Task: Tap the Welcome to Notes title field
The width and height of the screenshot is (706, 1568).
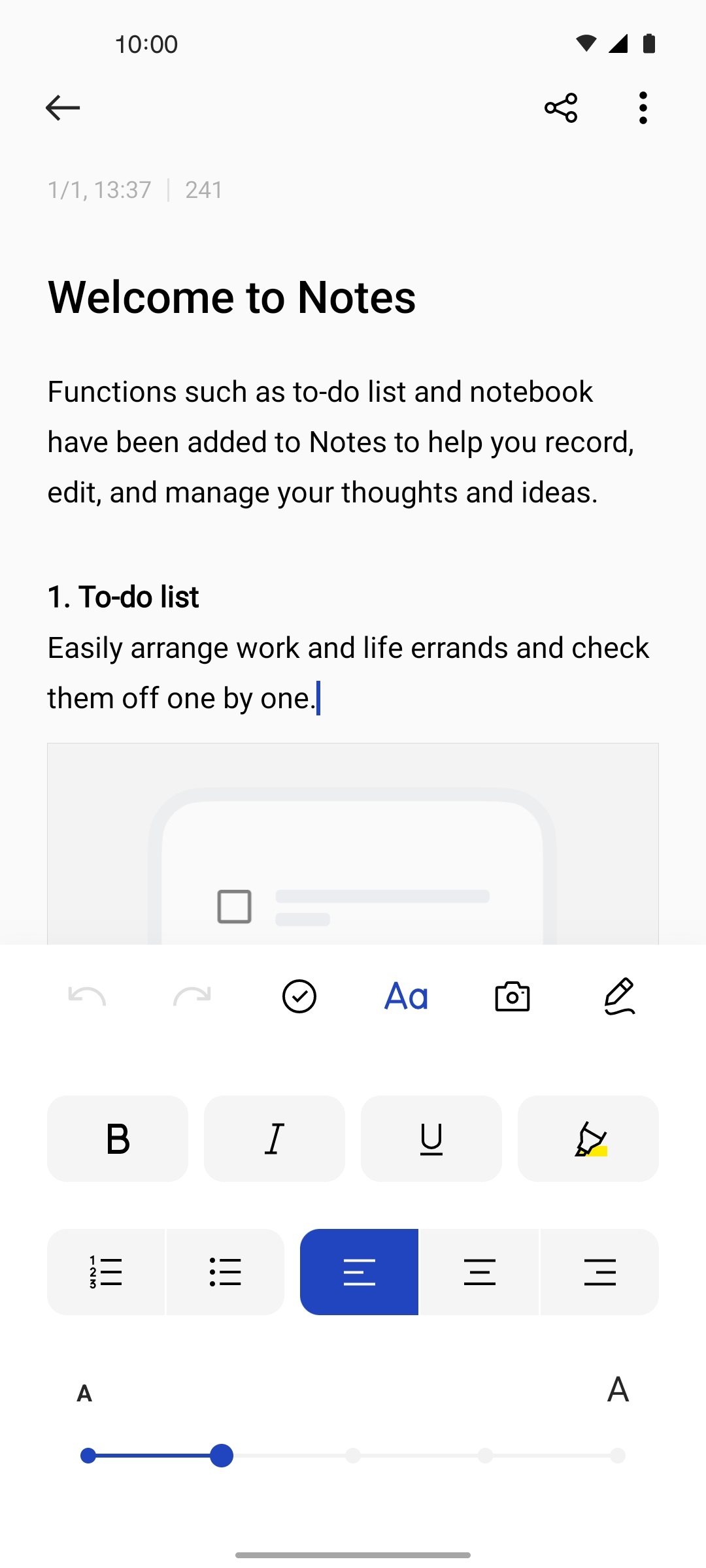Action: pos(232,297)
